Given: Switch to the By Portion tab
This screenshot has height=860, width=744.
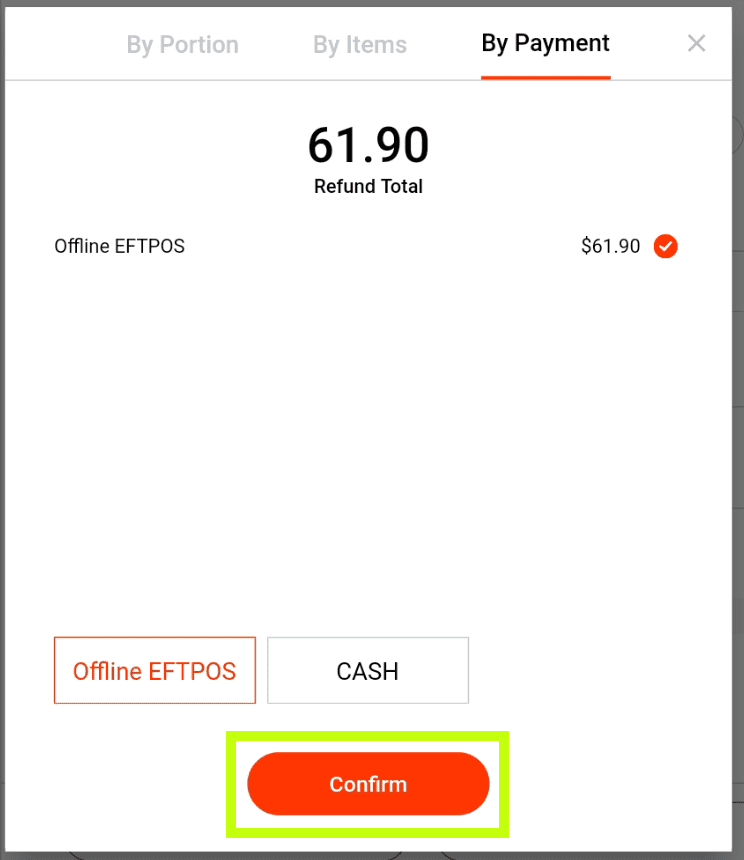Looking at the screenshot, I should (182, 45).
